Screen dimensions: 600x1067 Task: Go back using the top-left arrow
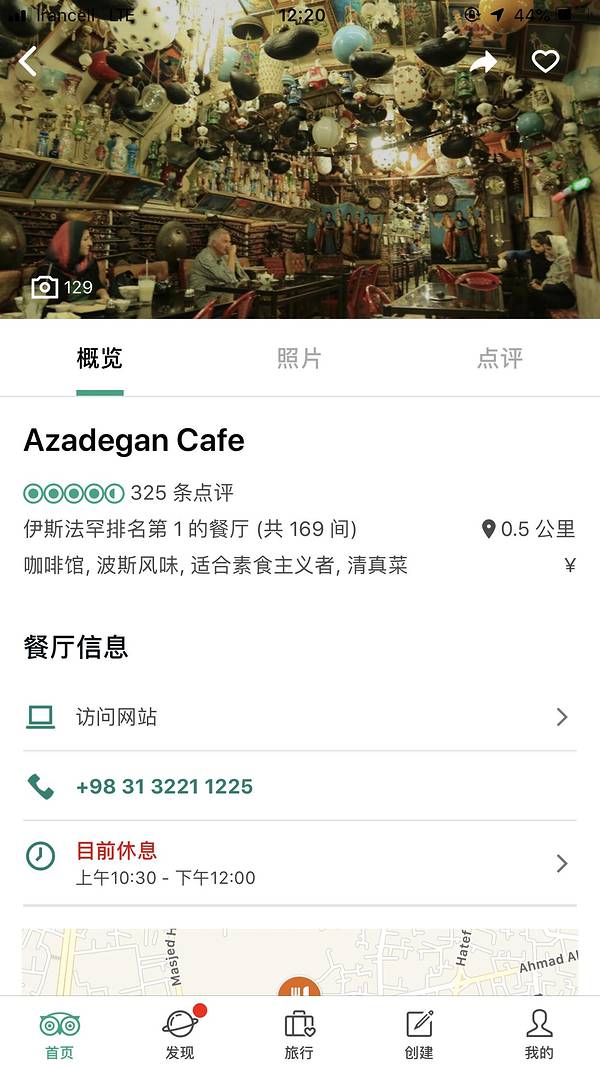tap(28, 62)
